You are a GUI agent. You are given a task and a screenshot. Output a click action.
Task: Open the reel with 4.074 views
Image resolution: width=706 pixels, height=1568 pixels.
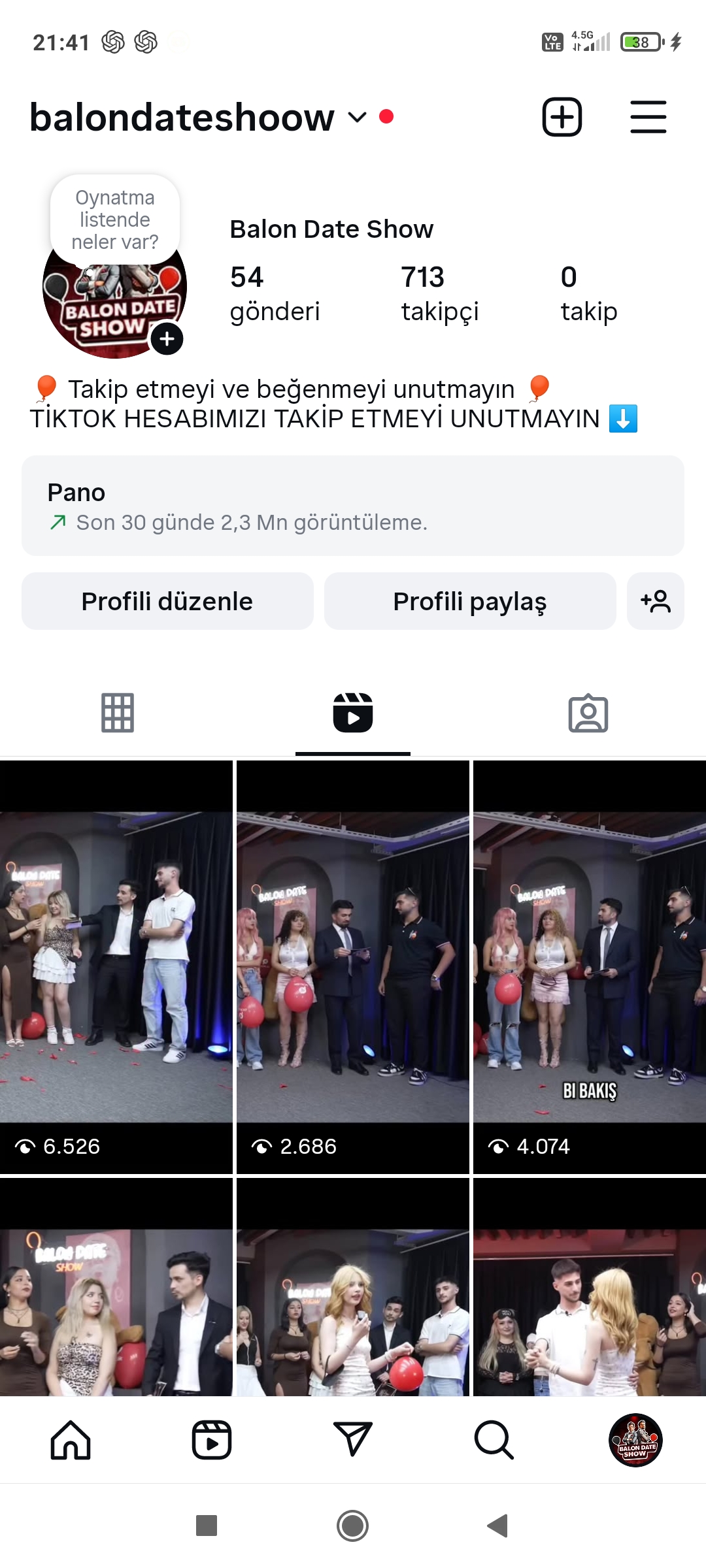[589, 967]
